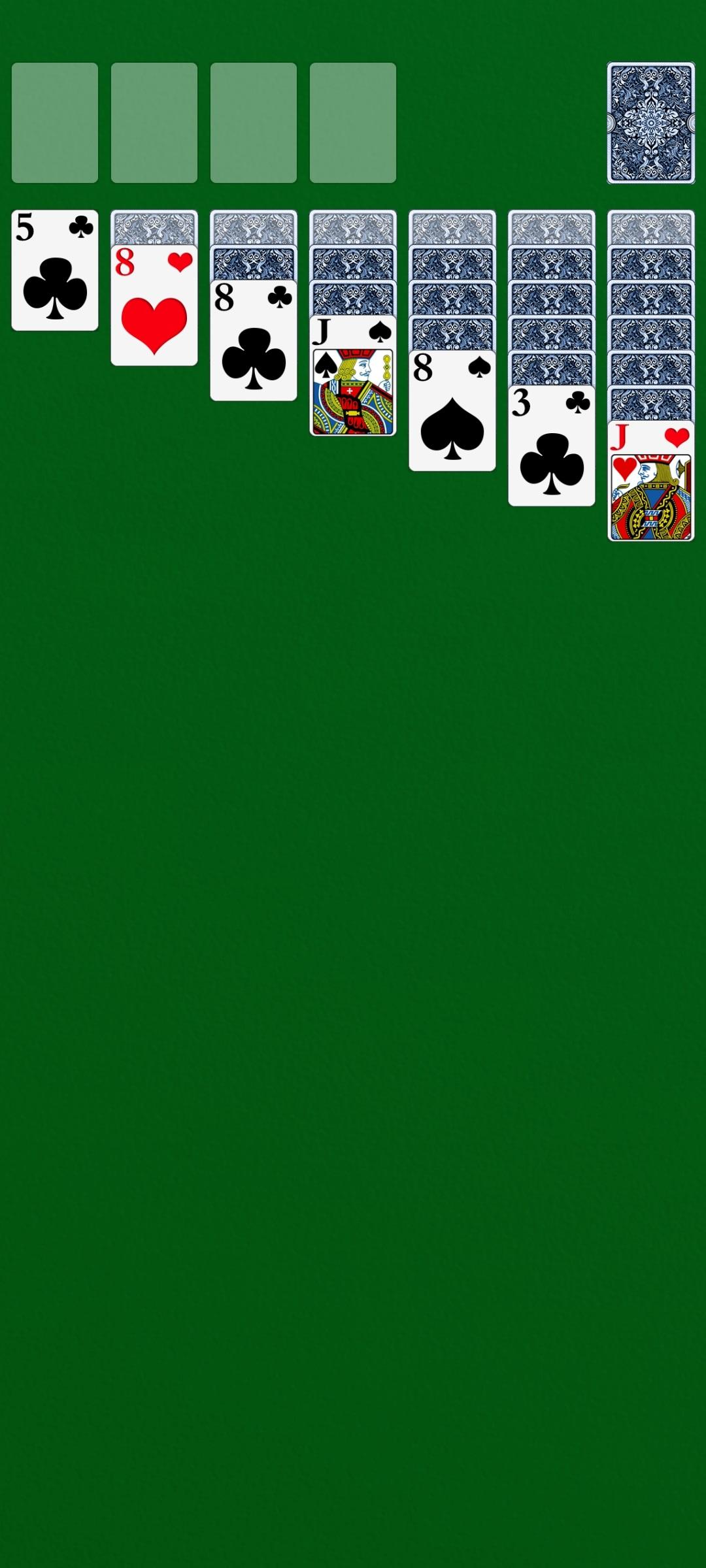Select the 8 of spades card
The height and width of the screenshot is (1568, 706).
point(452,411)
